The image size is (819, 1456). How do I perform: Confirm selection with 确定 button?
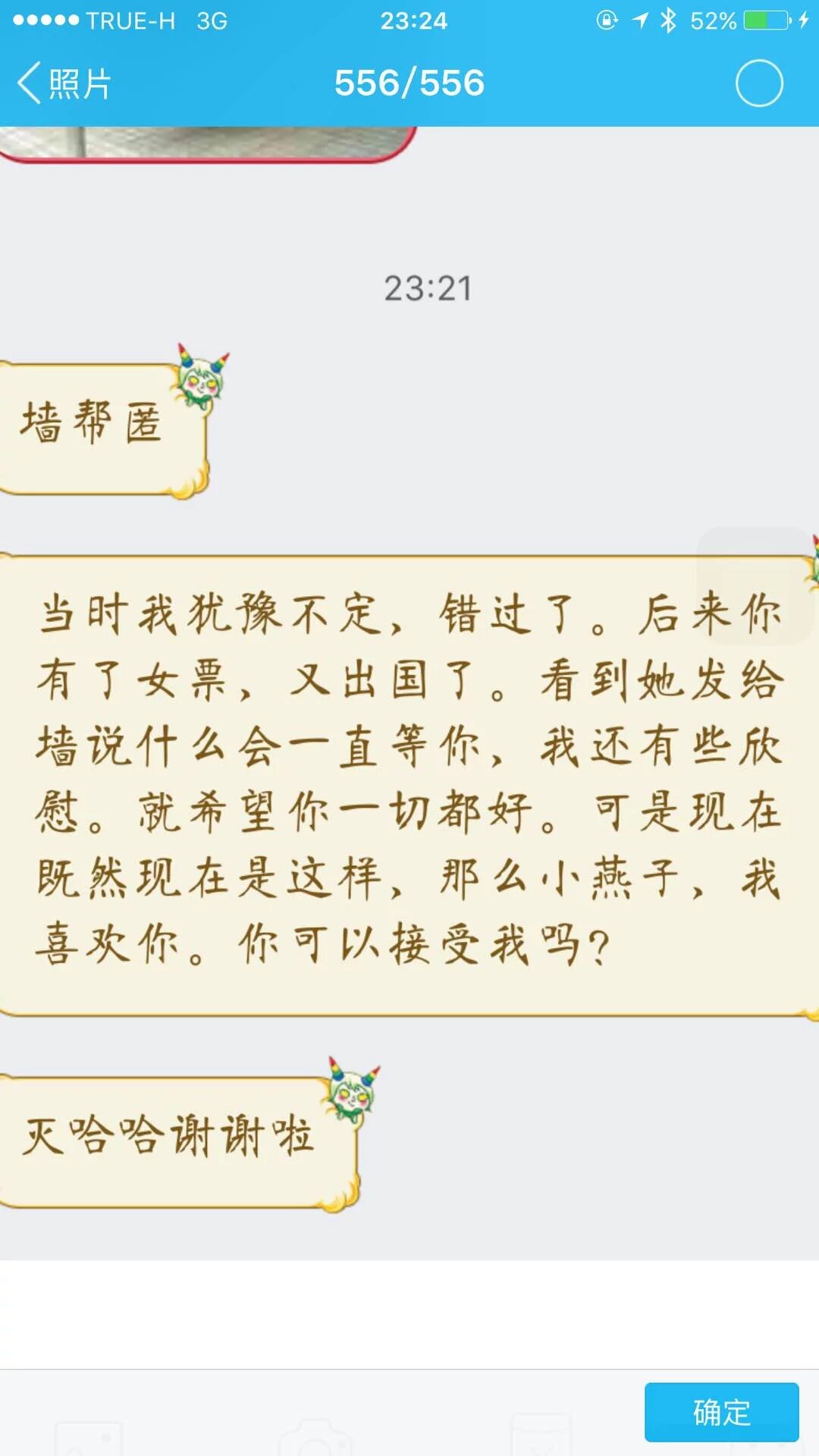[721, 1412]
